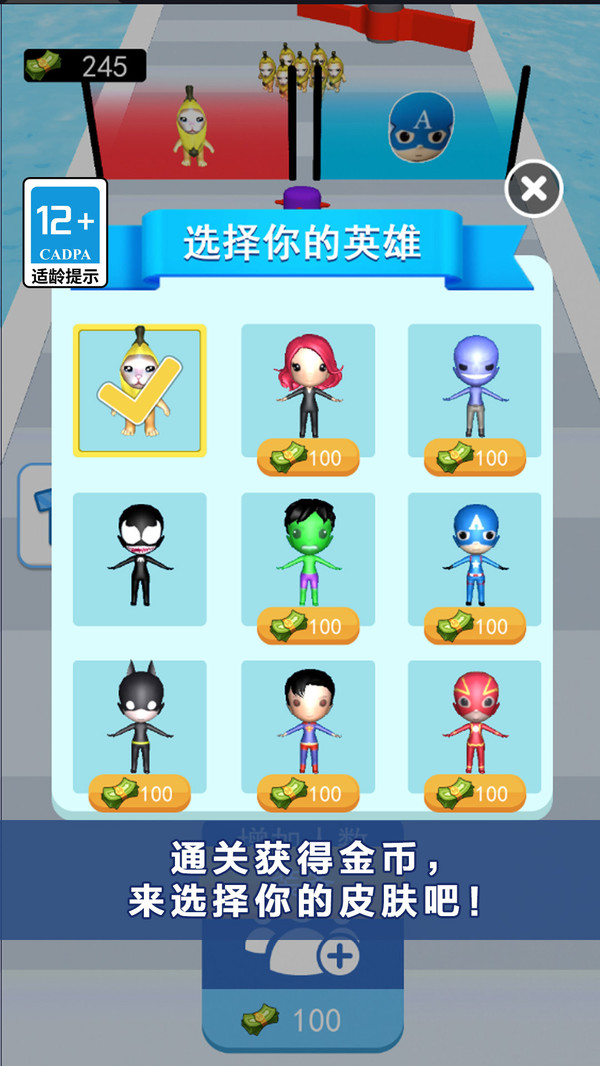The image size is (600, 1066).
Task: Buy the red masked speedster hero
Action: (474, 793)
